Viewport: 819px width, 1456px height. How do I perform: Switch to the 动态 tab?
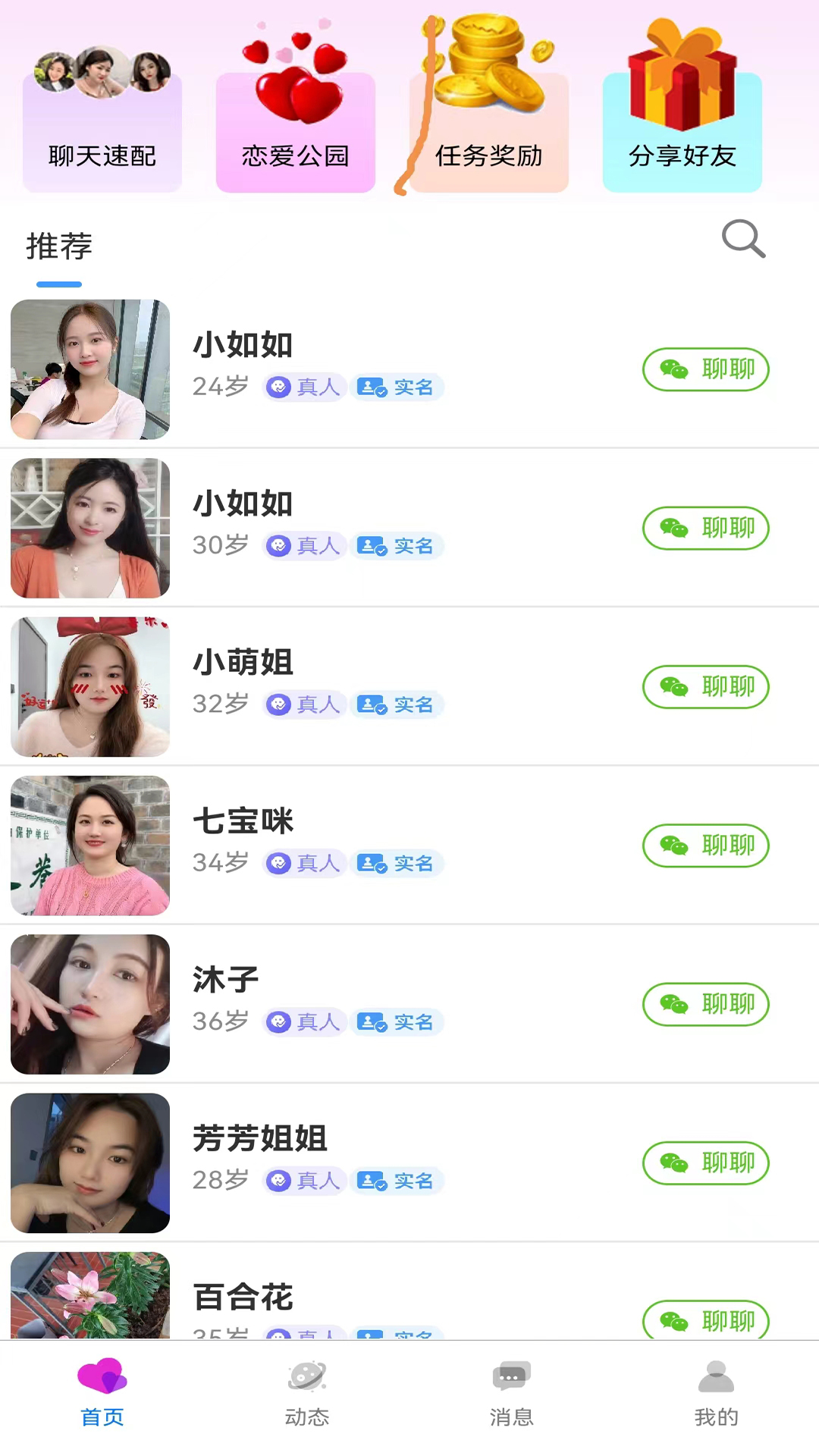pyautogui.click(x=307, y=1394)
